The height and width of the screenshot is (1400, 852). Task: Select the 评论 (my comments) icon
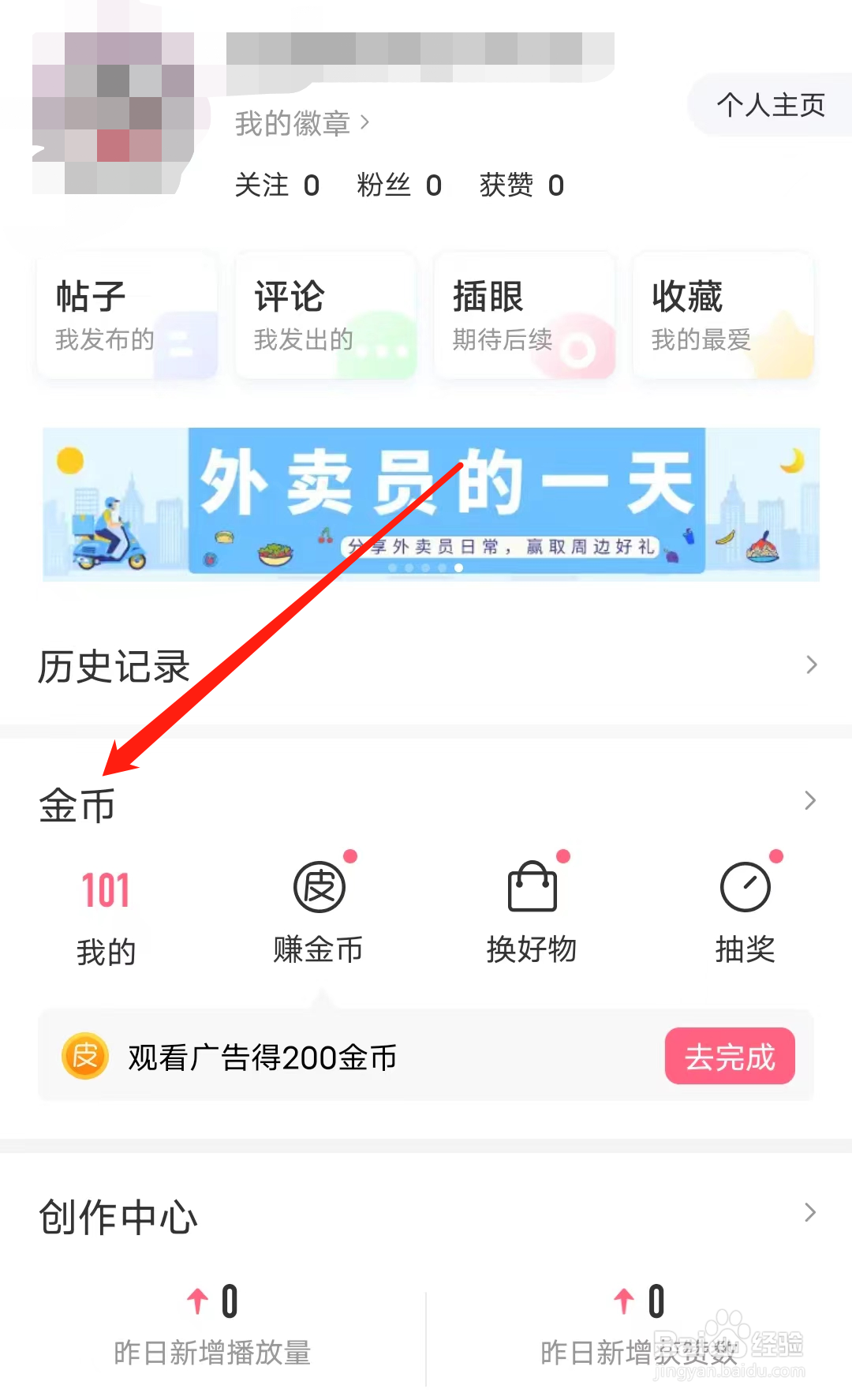(x=325, y=314)
